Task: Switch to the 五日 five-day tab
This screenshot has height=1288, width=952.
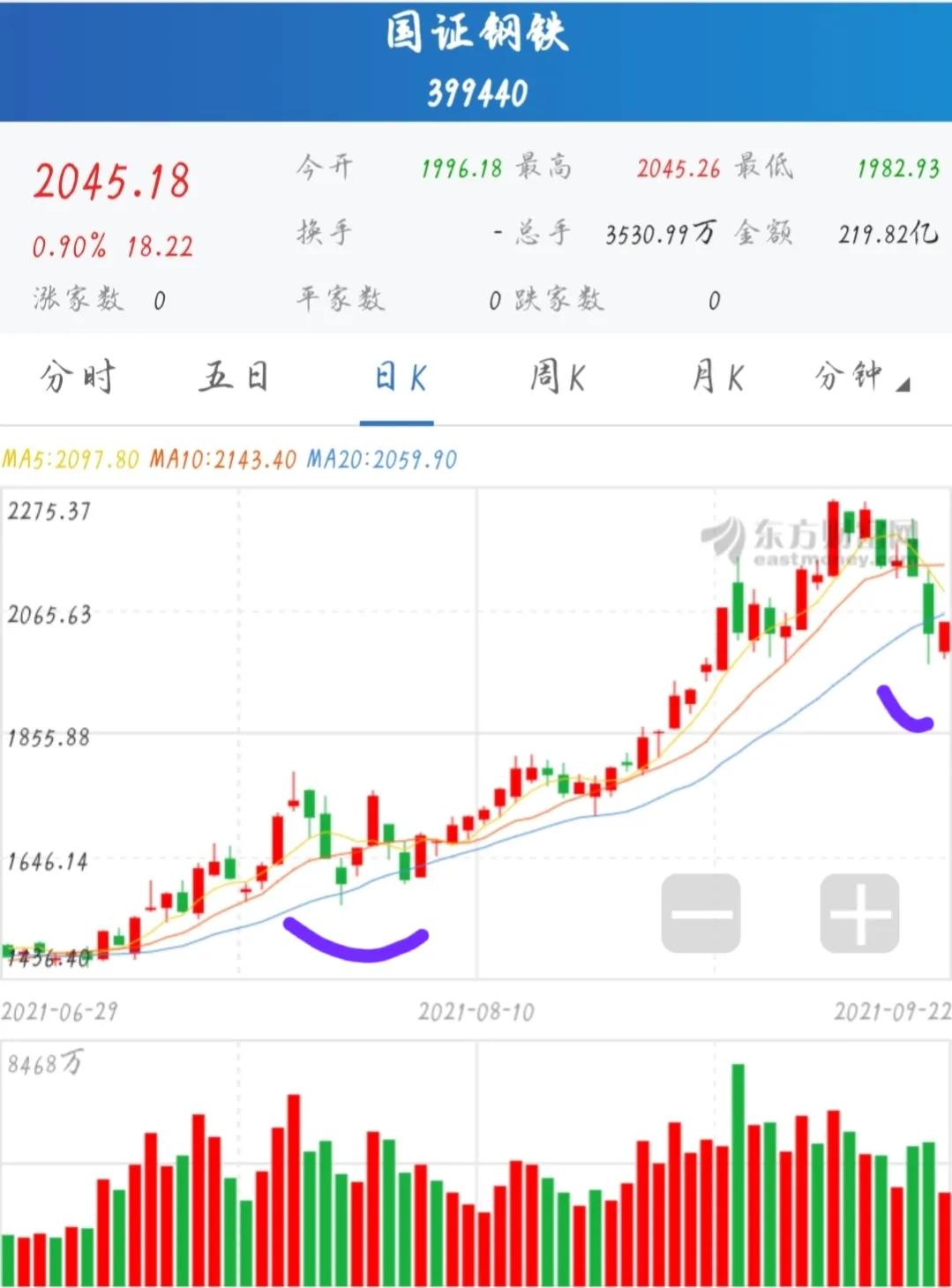Action: [x=234, y=376]
